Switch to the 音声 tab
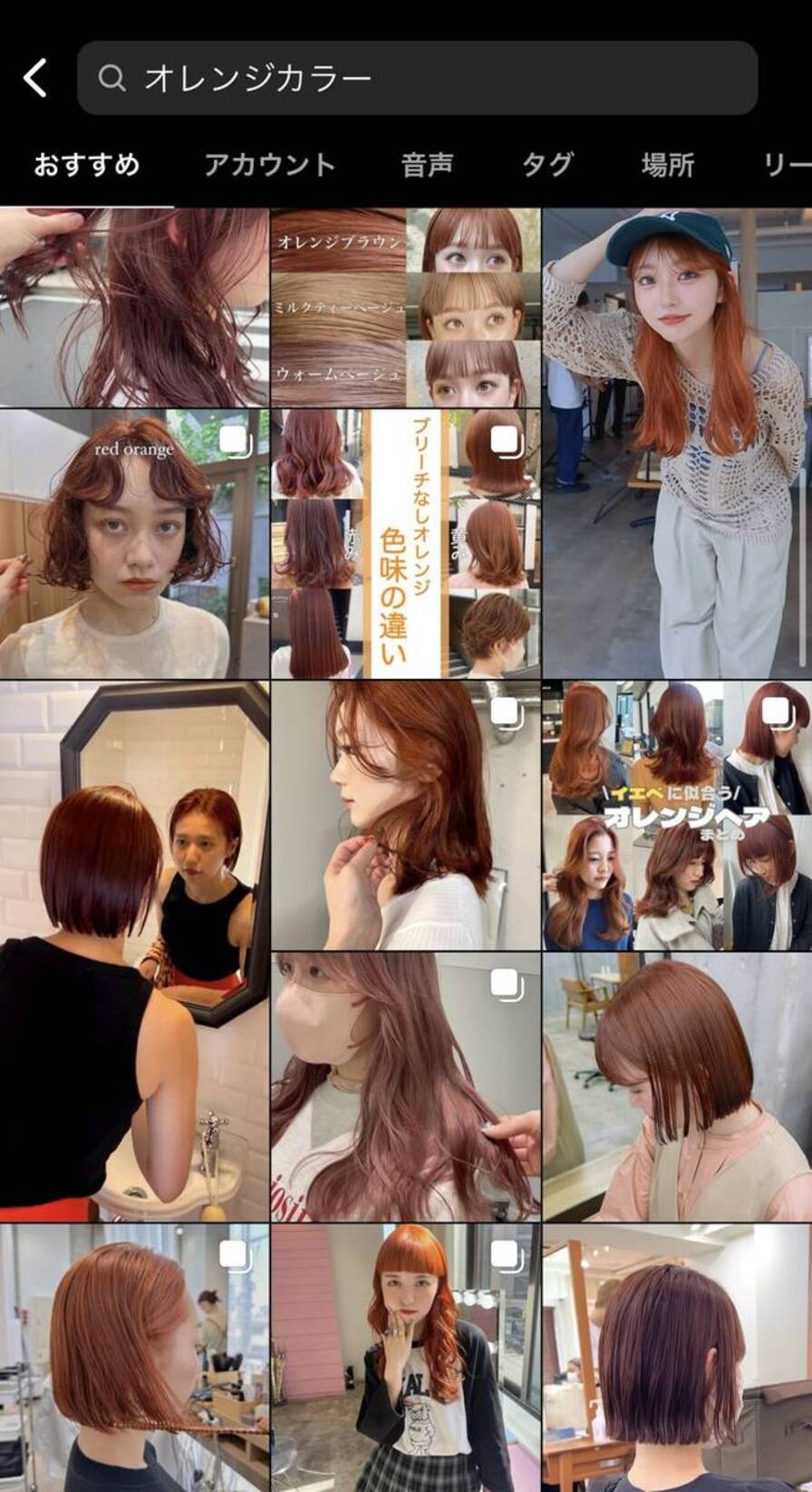The height and width of the screenshot is (1492, 812). [x=427, y=165]
